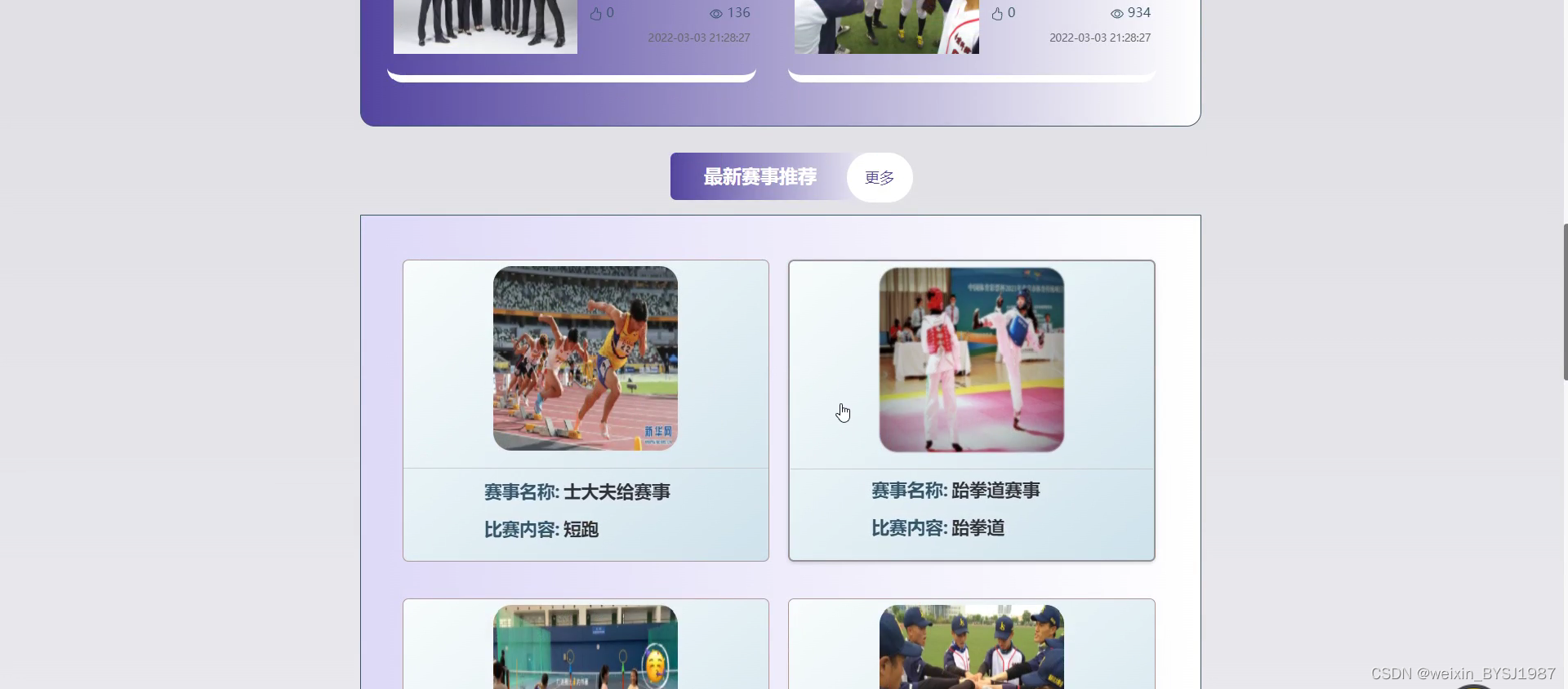The image size is (1568, 689).
Task: Like the news item with 934 views
Action: [x=997, y=14]
